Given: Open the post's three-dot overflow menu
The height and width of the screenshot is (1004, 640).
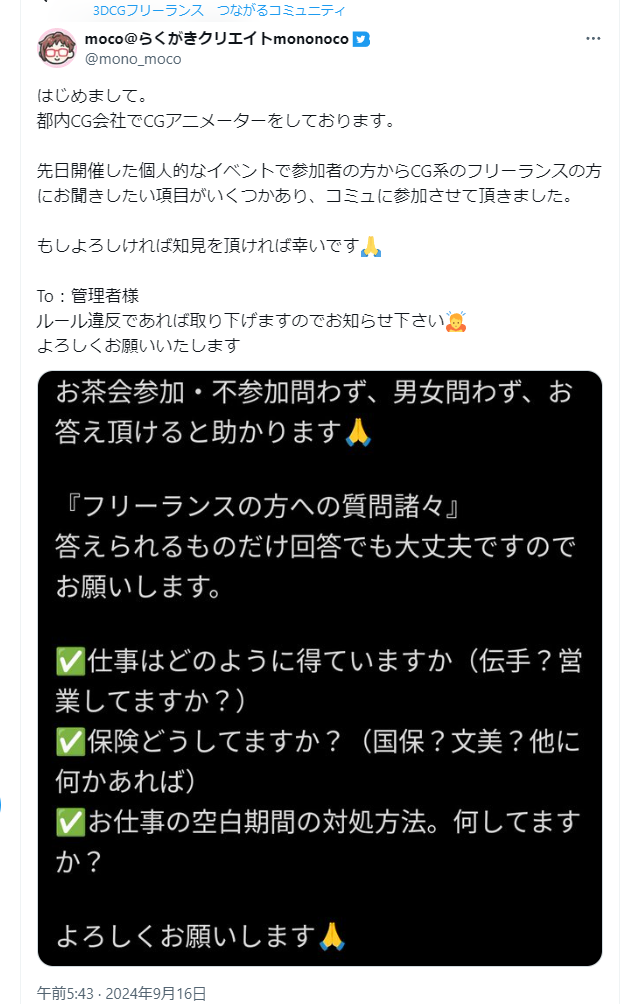Looking at the screenshot, I should [x=593, y=39].
